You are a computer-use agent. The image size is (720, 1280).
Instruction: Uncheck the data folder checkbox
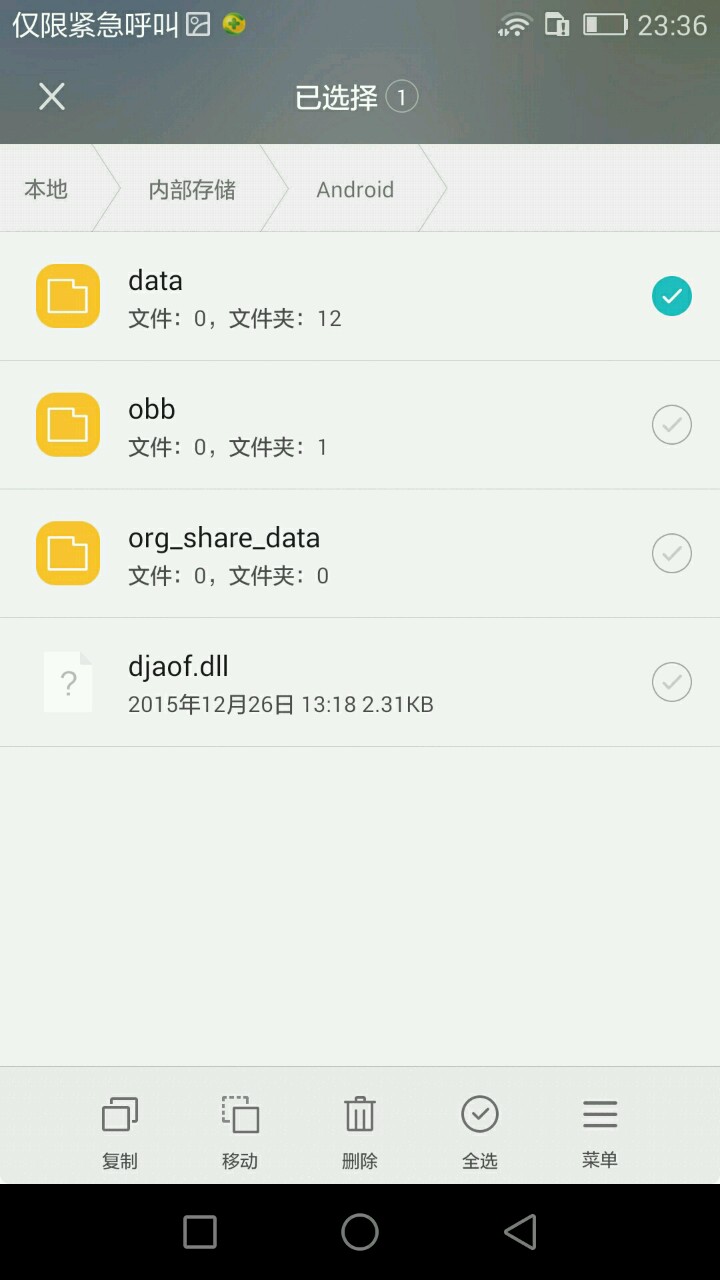click(671, 296)
